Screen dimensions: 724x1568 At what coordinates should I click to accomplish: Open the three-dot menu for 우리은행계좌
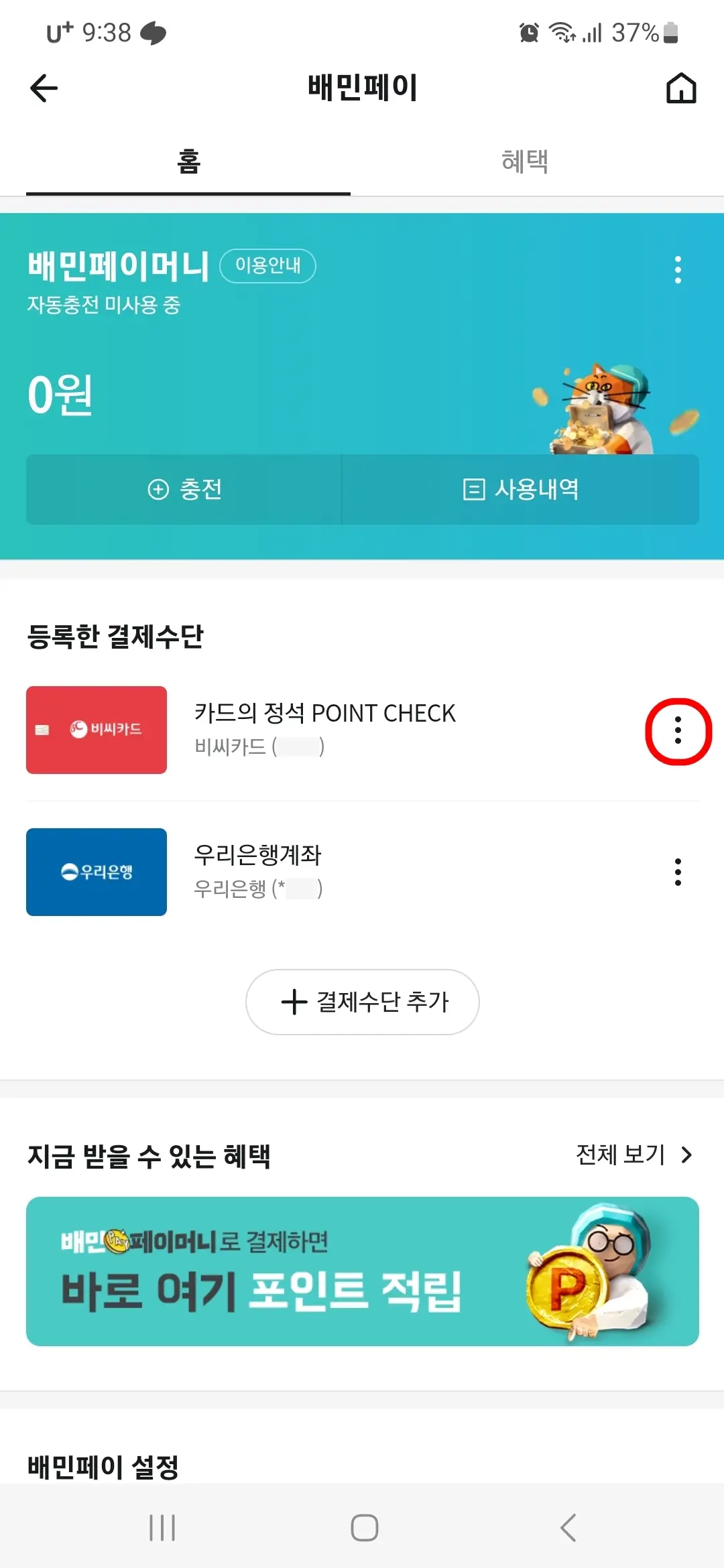(678, 872)
